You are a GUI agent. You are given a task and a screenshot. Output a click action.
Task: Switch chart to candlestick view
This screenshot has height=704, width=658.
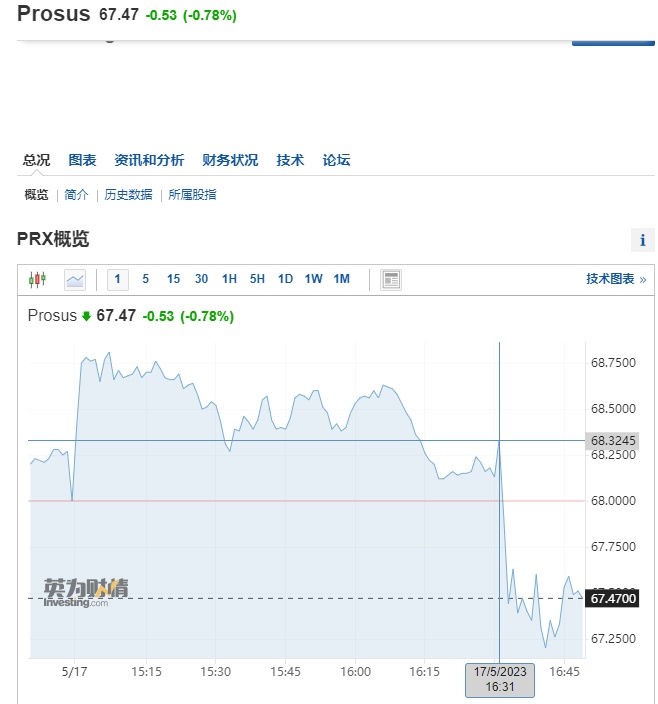click(x=38, y=279)
